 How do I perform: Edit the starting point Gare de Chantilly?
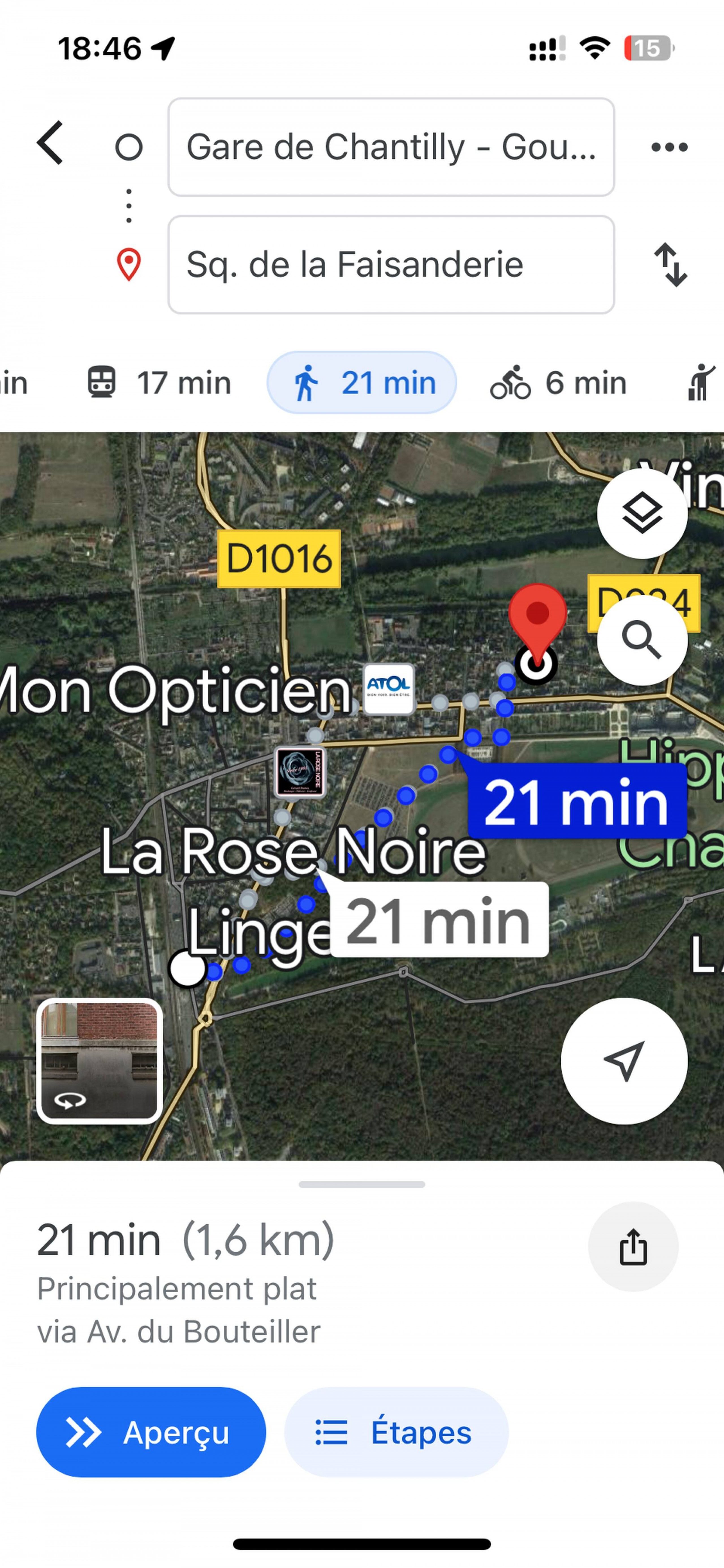pyautogui.click(x=391, y=147)
